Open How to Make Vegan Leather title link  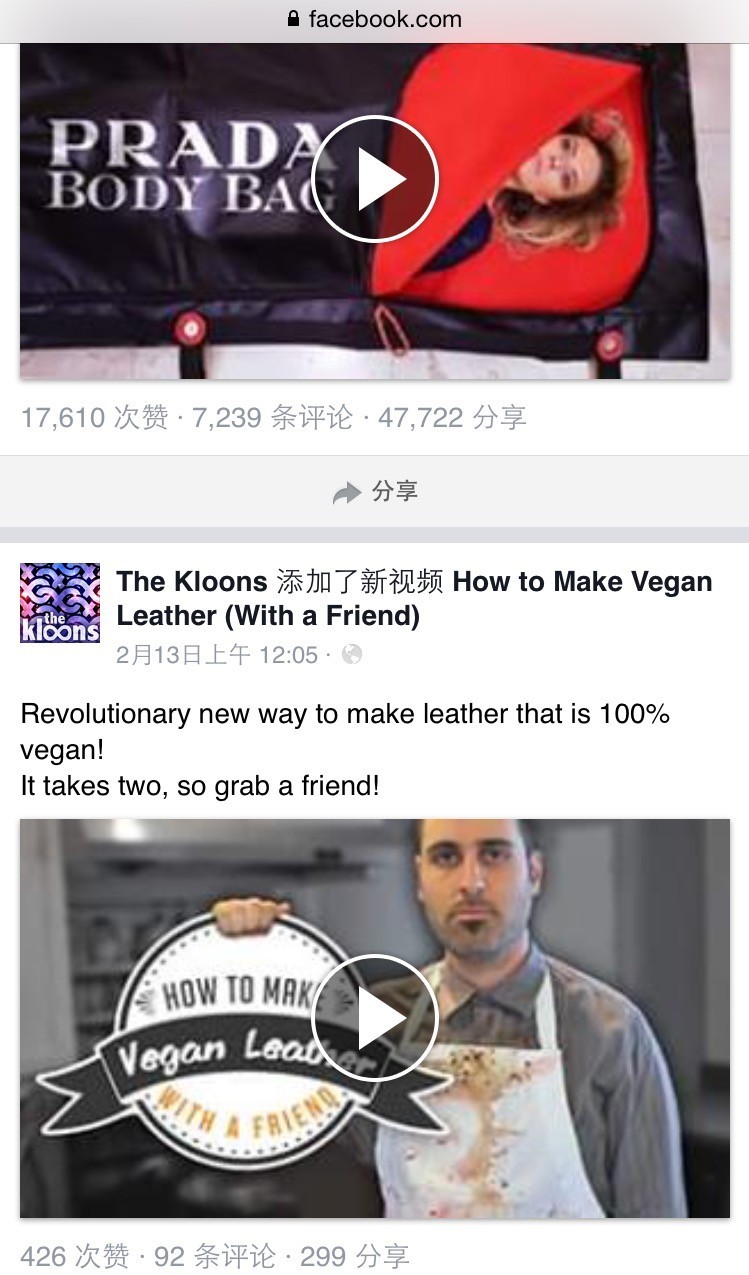[x=415, y=599]
